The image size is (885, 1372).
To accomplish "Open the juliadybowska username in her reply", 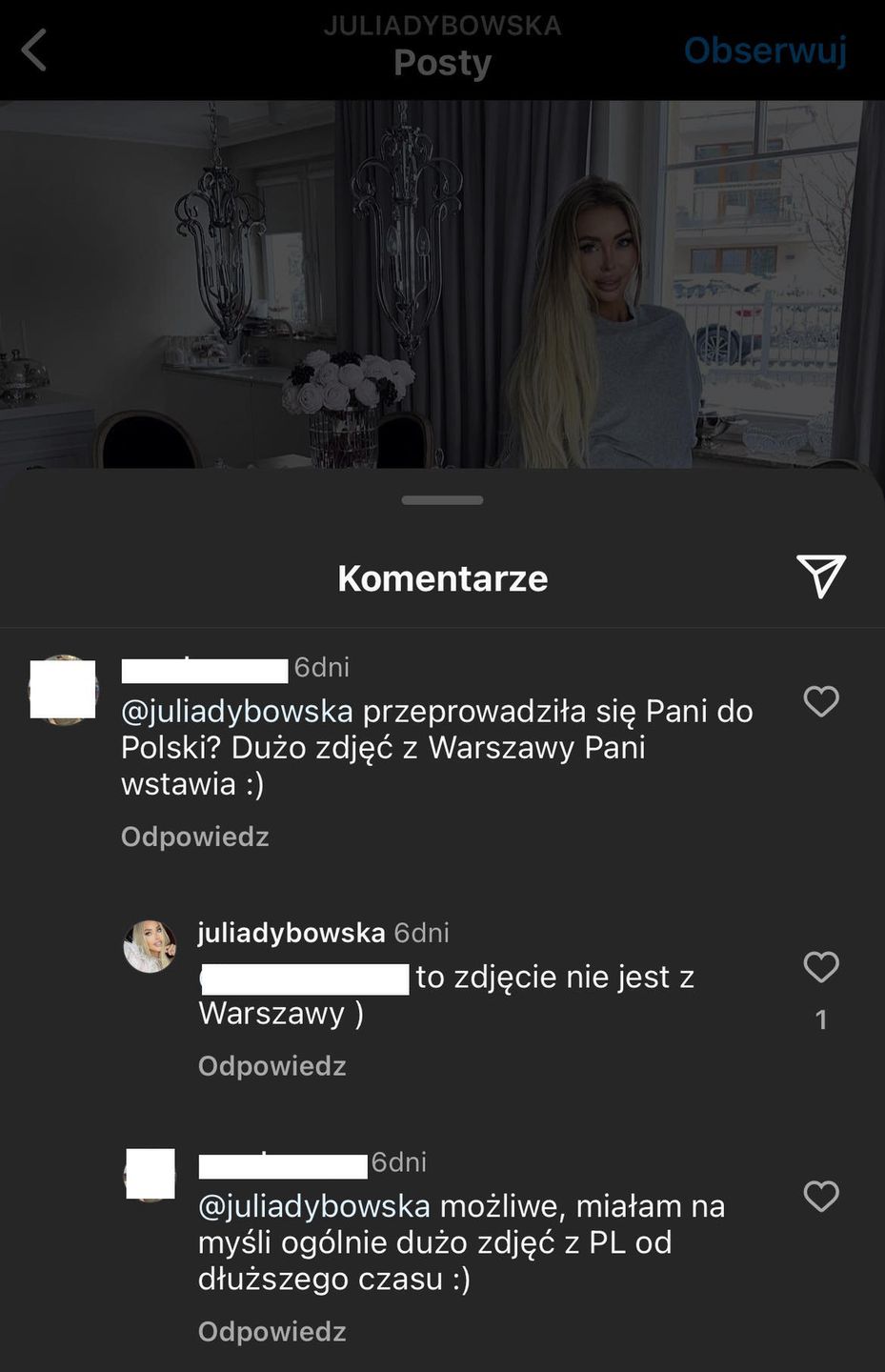I will pyautogui.click(x=292, y=933).
